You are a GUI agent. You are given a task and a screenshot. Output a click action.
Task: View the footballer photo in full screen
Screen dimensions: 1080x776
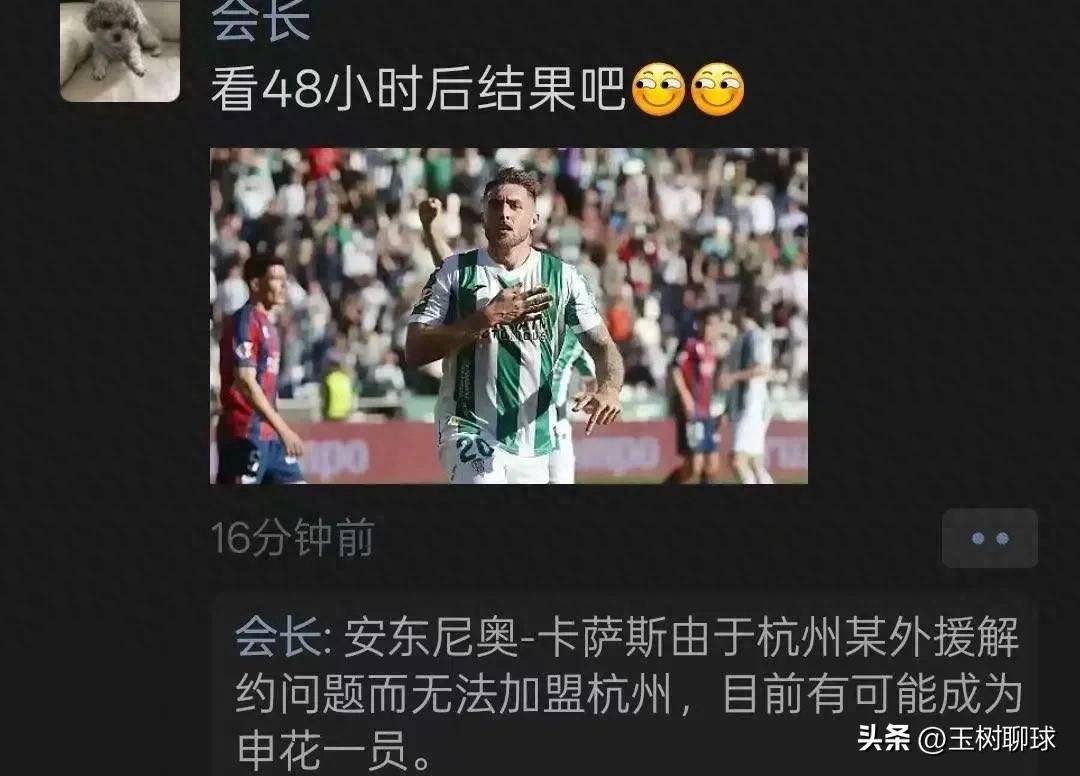tap(508, 316)
